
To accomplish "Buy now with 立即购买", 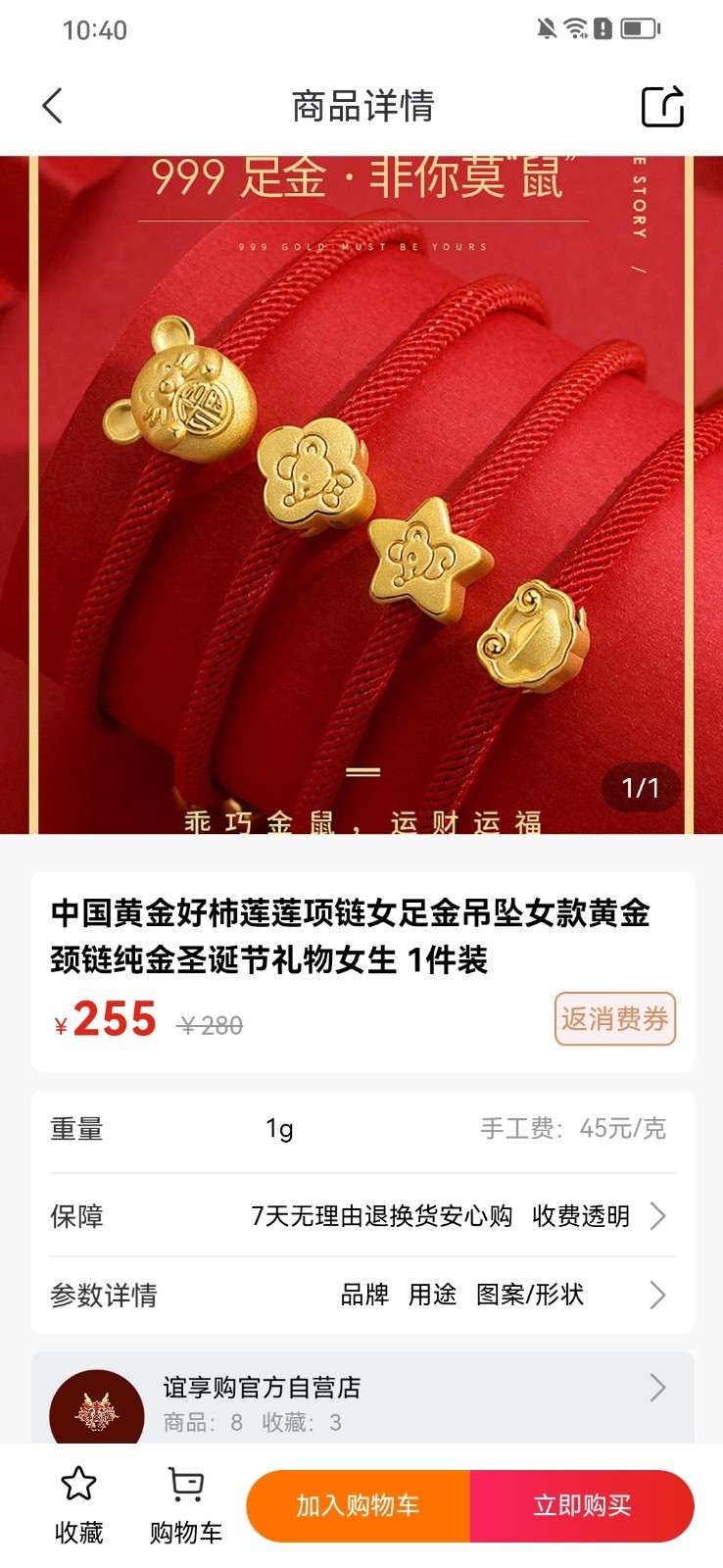I will [583, 1506].
